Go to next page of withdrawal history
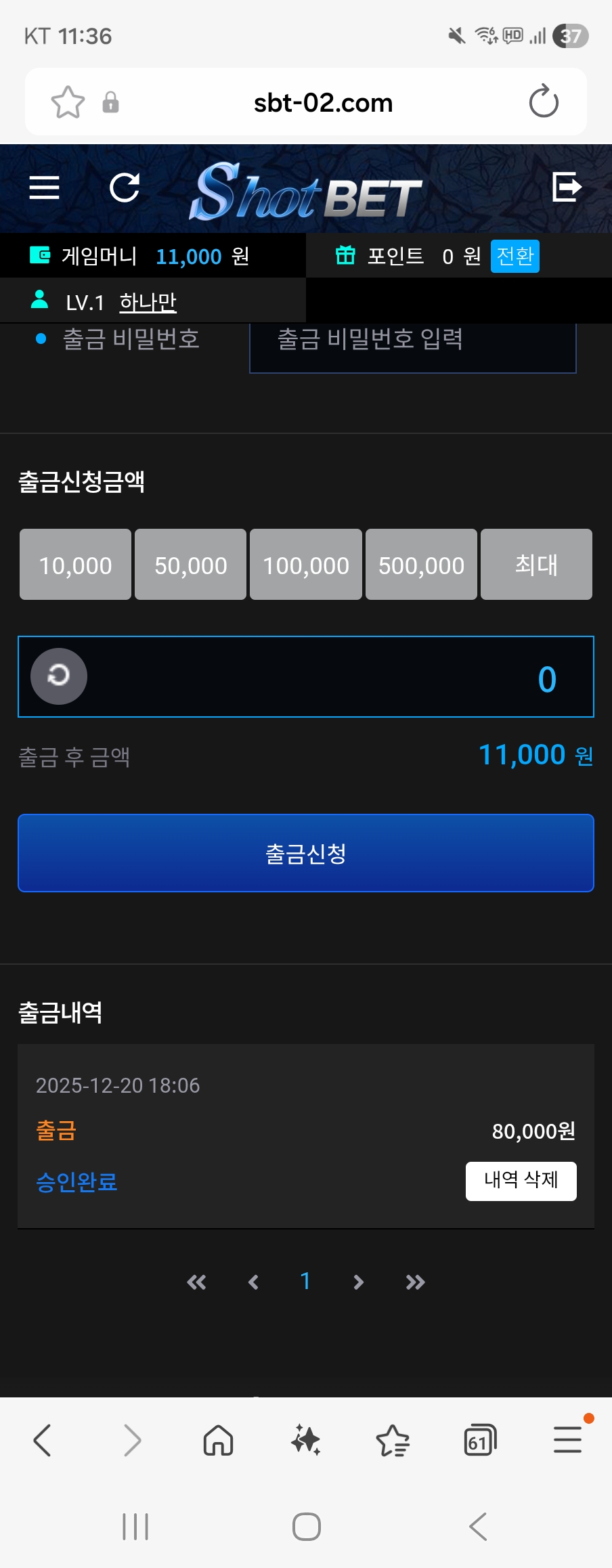This screenshot has width=612, height=1568. click(x=359, y=1282)
